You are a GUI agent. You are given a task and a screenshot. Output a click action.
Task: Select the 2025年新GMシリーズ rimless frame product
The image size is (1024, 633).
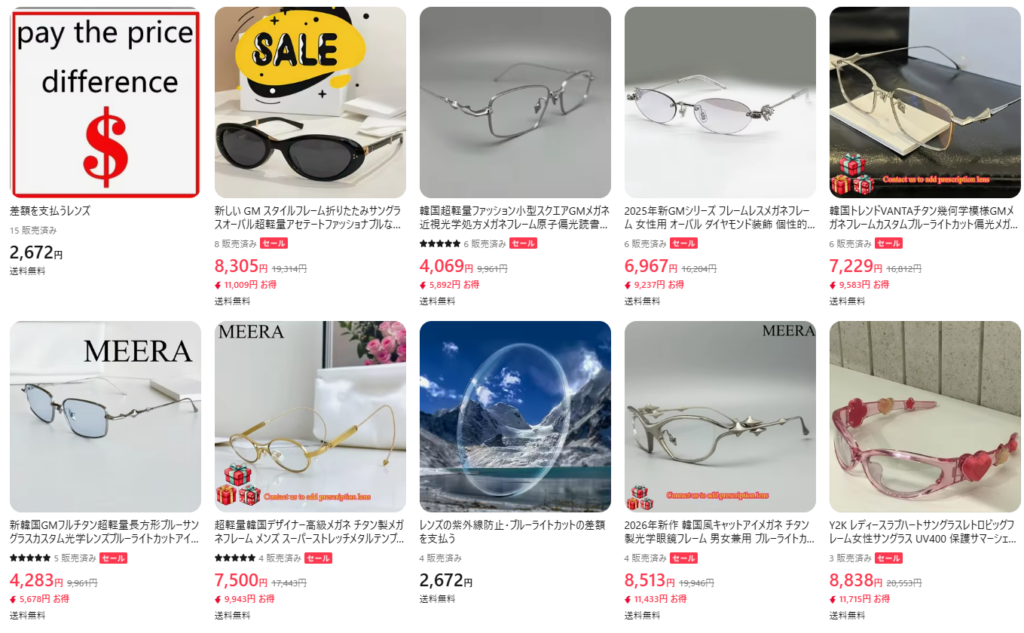coord(720,102)
